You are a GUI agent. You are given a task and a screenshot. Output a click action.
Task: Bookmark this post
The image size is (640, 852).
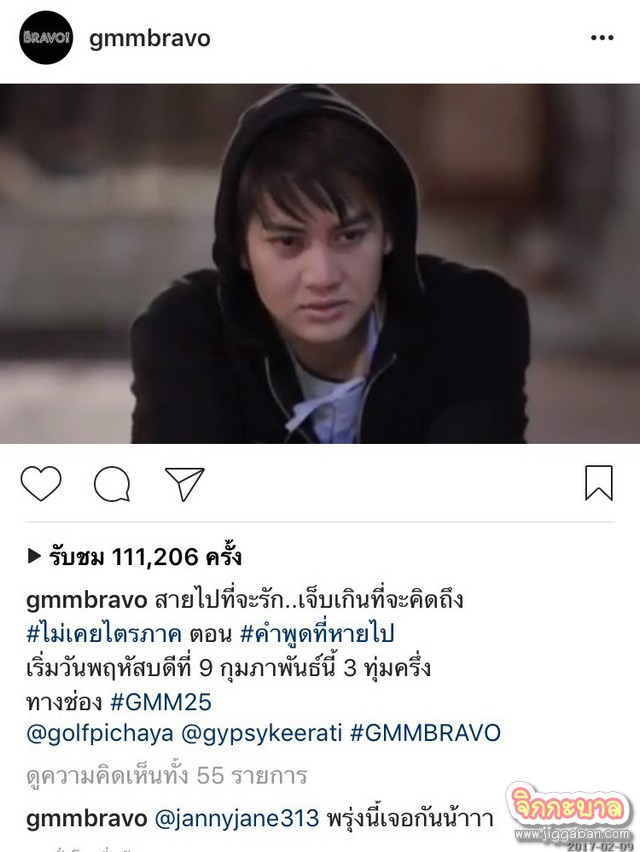(598, 484)
